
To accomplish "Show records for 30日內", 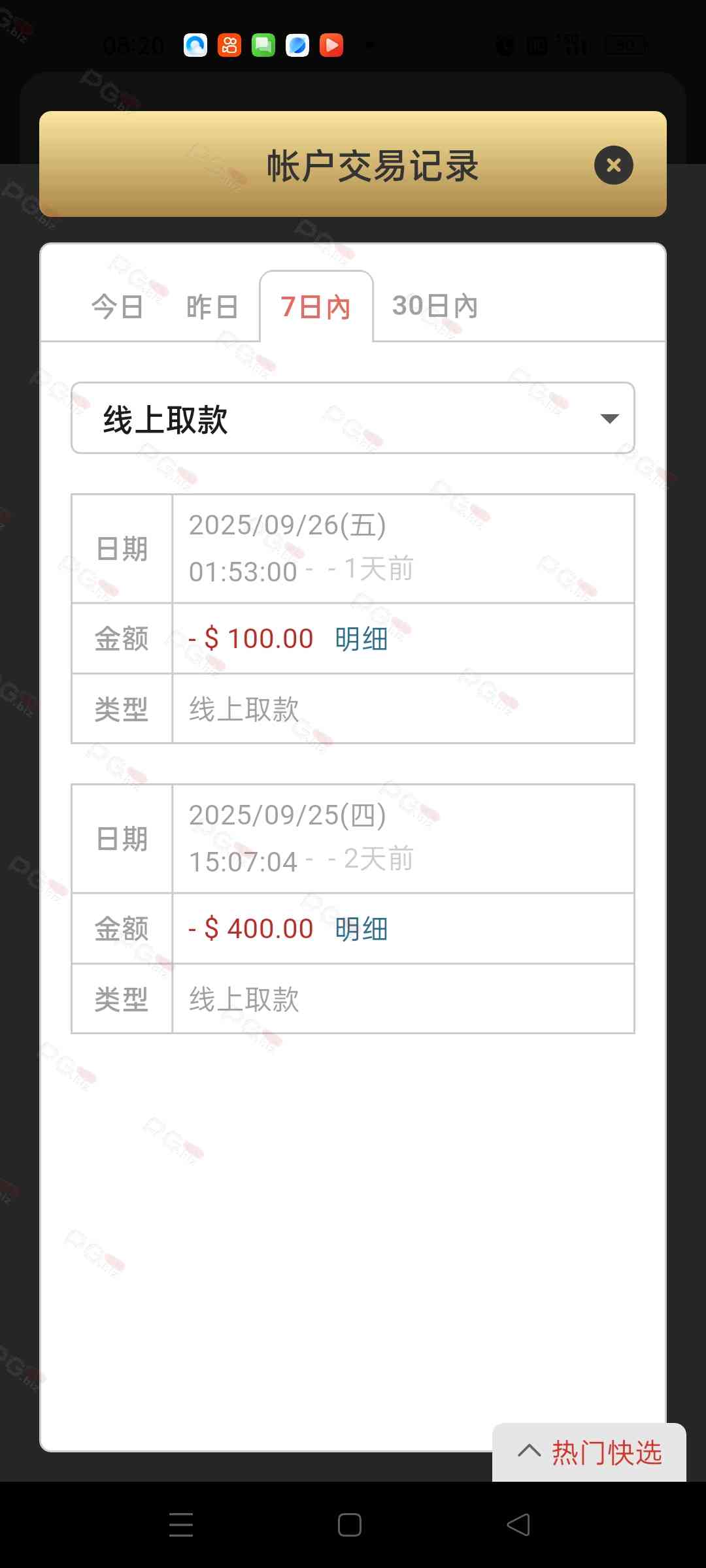I will 435,306.
